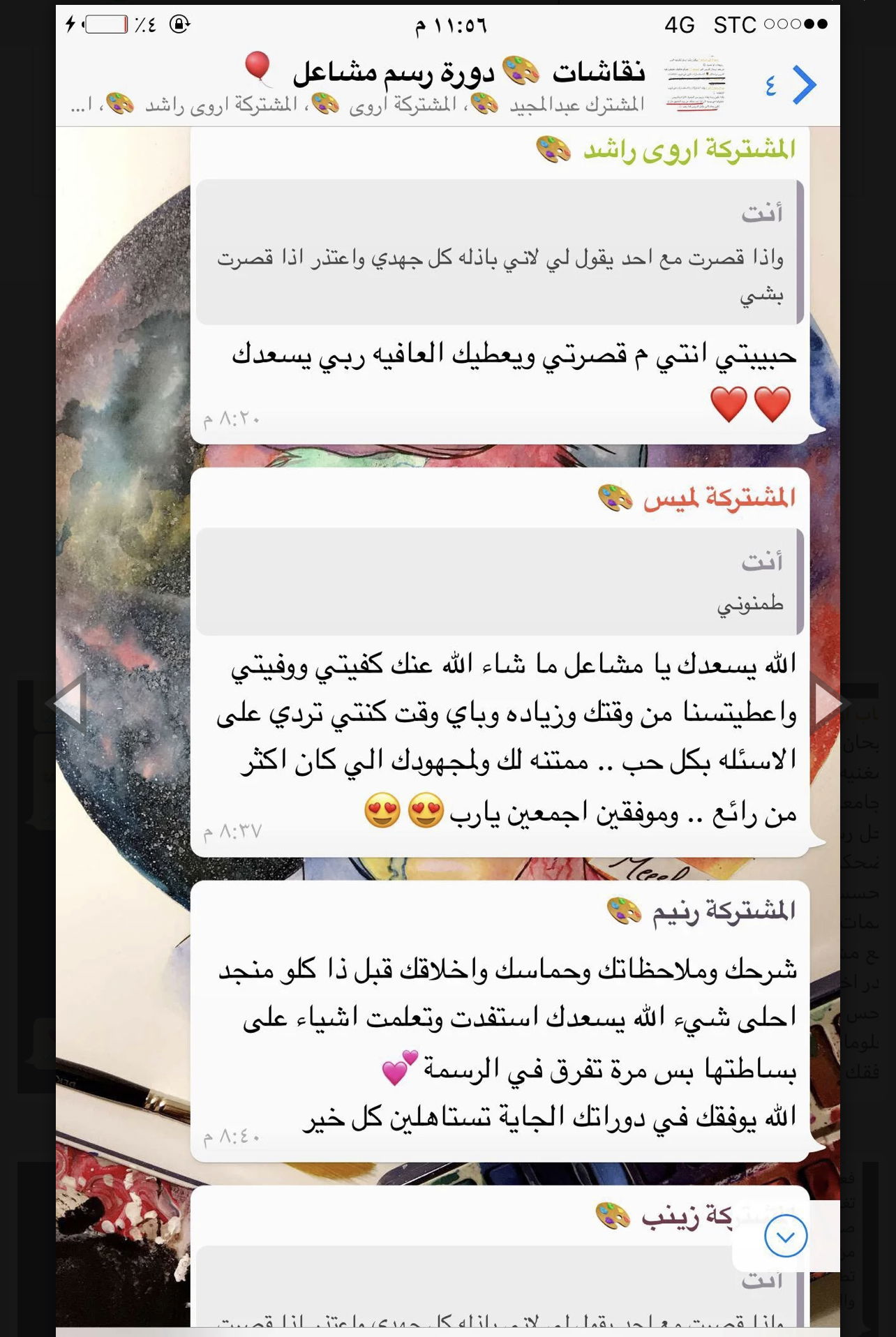The height and width of the screenshot is (1337, 896).
Task: Tap the orientation lock icon in status bar
Action: 180,22
